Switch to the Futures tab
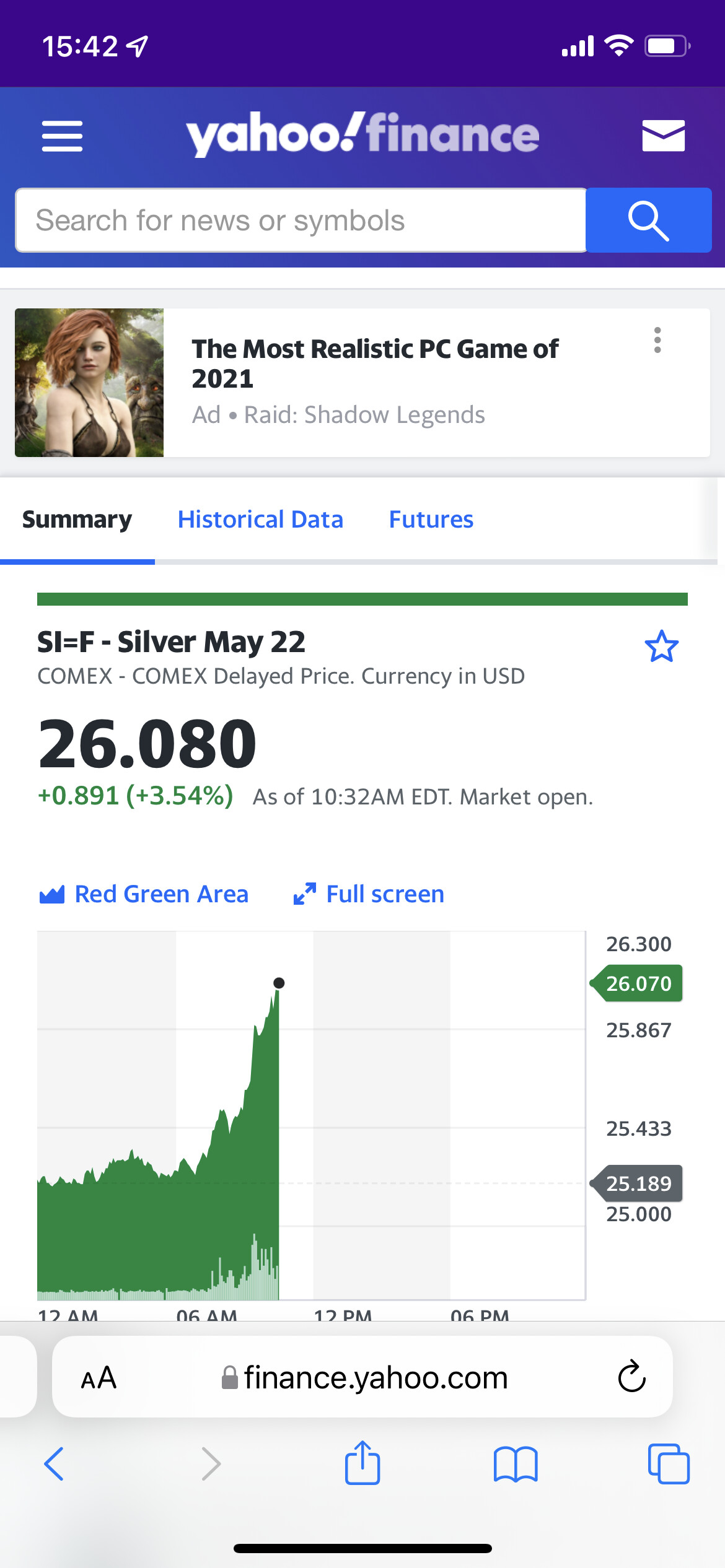725x1568 pixels. pos(431,520)
